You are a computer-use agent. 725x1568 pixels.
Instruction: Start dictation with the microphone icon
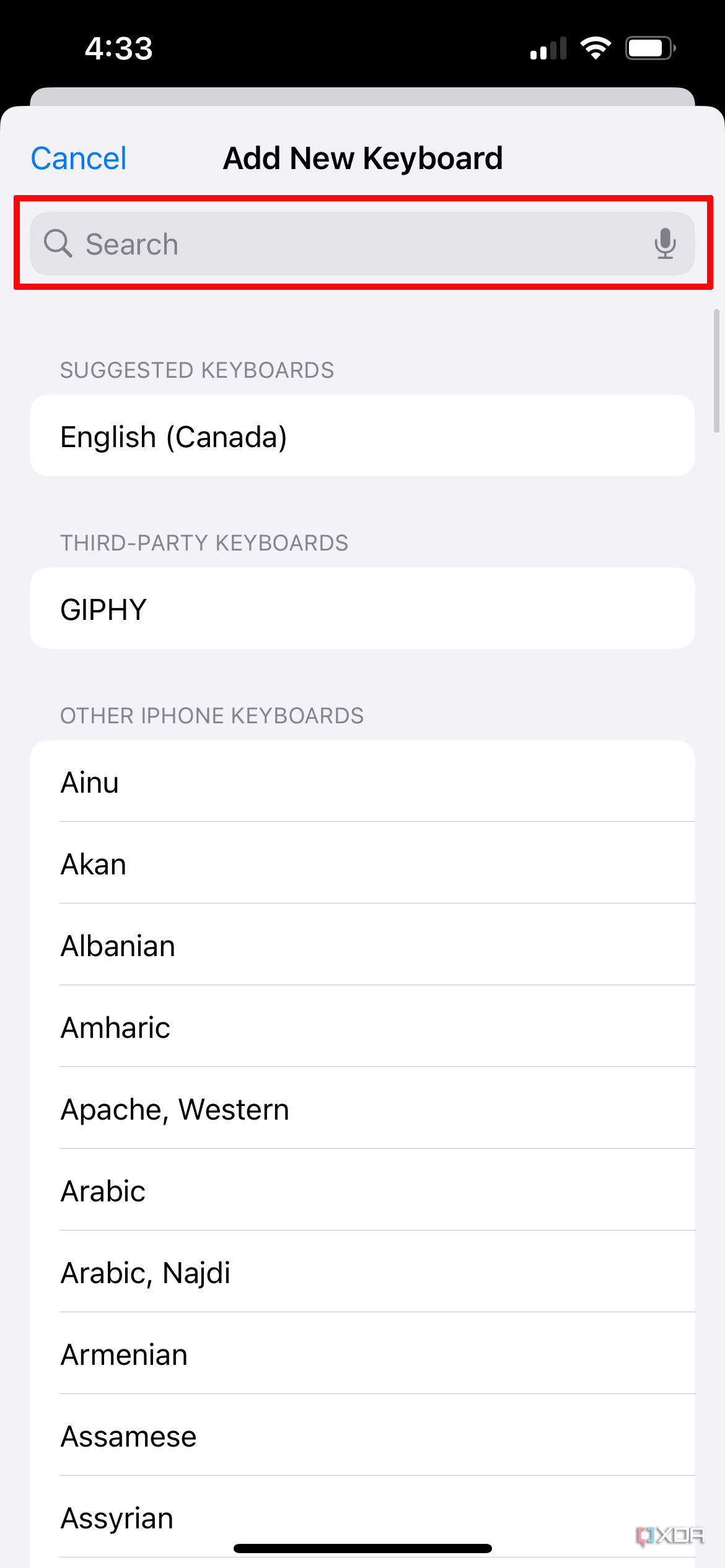click(x=665, y=243)
